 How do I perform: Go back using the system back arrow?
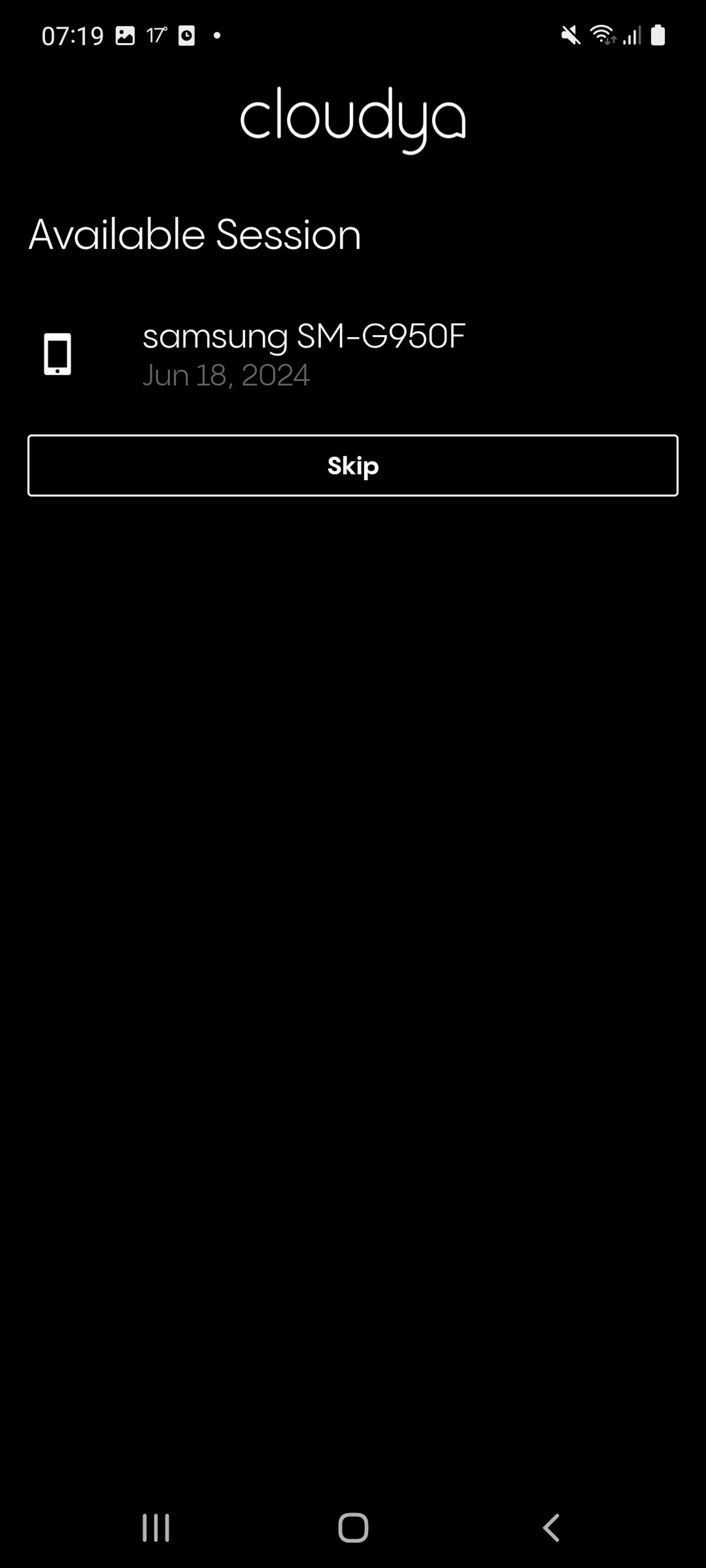coord(551,1527)
